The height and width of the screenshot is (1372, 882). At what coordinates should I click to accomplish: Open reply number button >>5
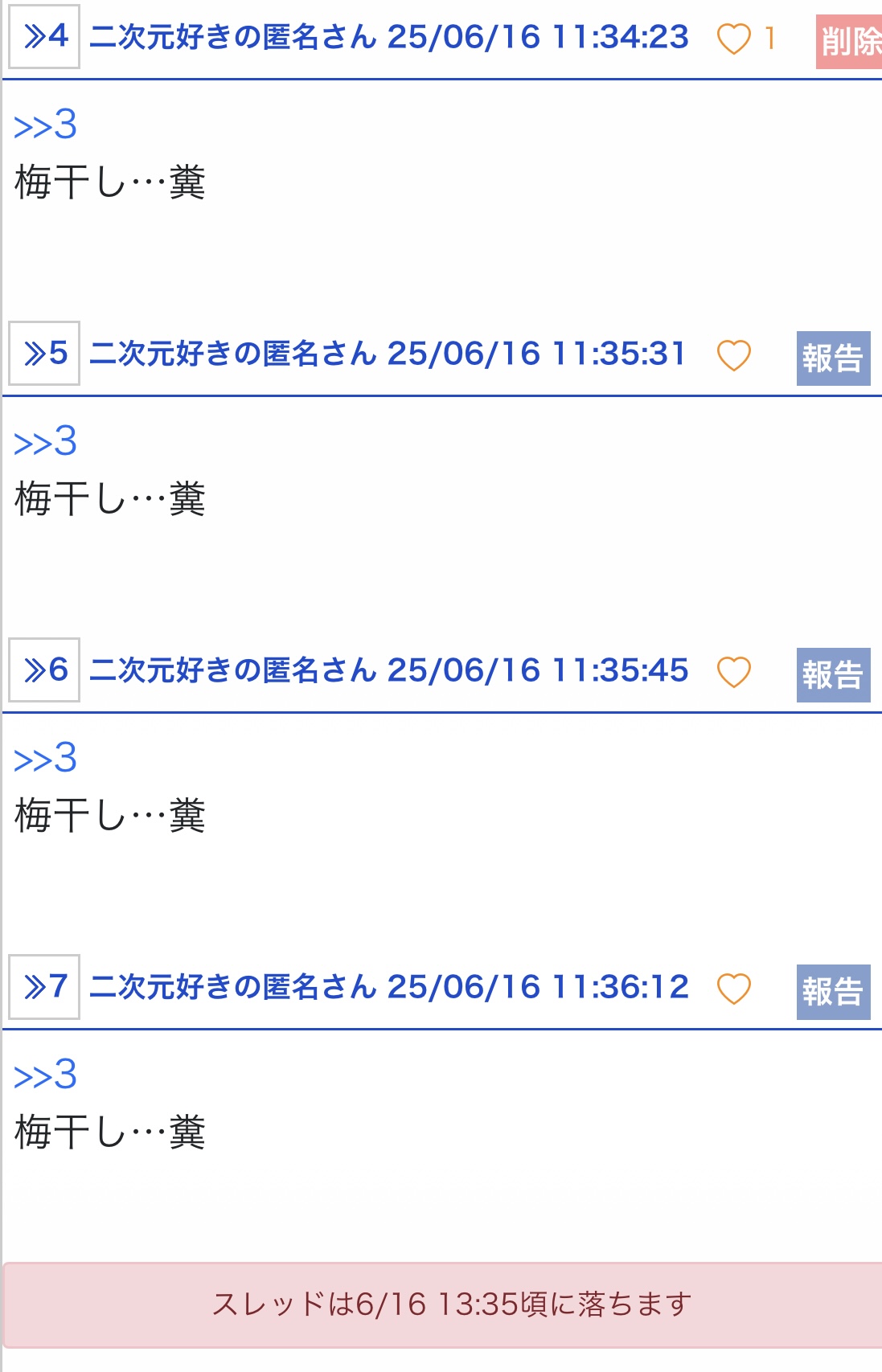click(x=44, y=354)
